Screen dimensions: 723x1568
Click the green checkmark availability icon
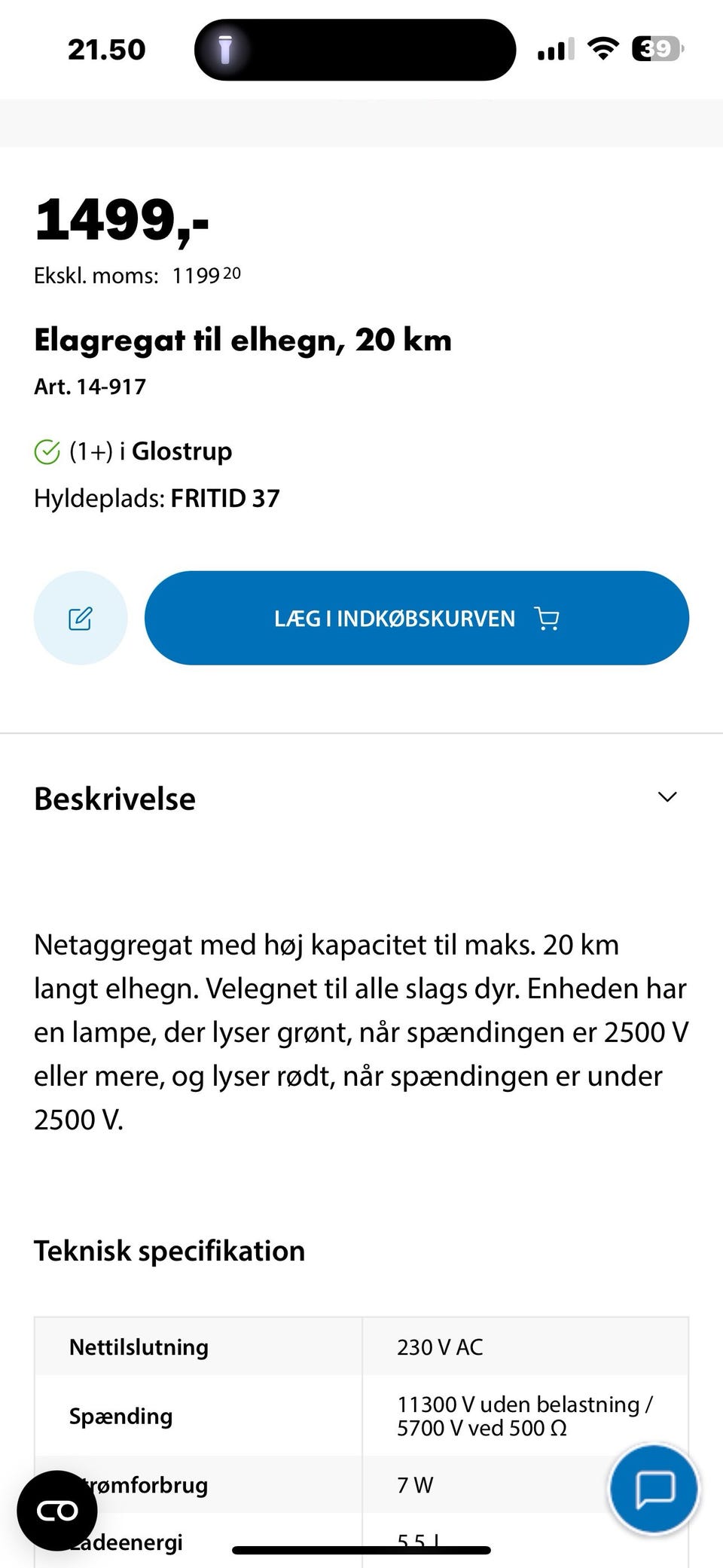point(47,451)
